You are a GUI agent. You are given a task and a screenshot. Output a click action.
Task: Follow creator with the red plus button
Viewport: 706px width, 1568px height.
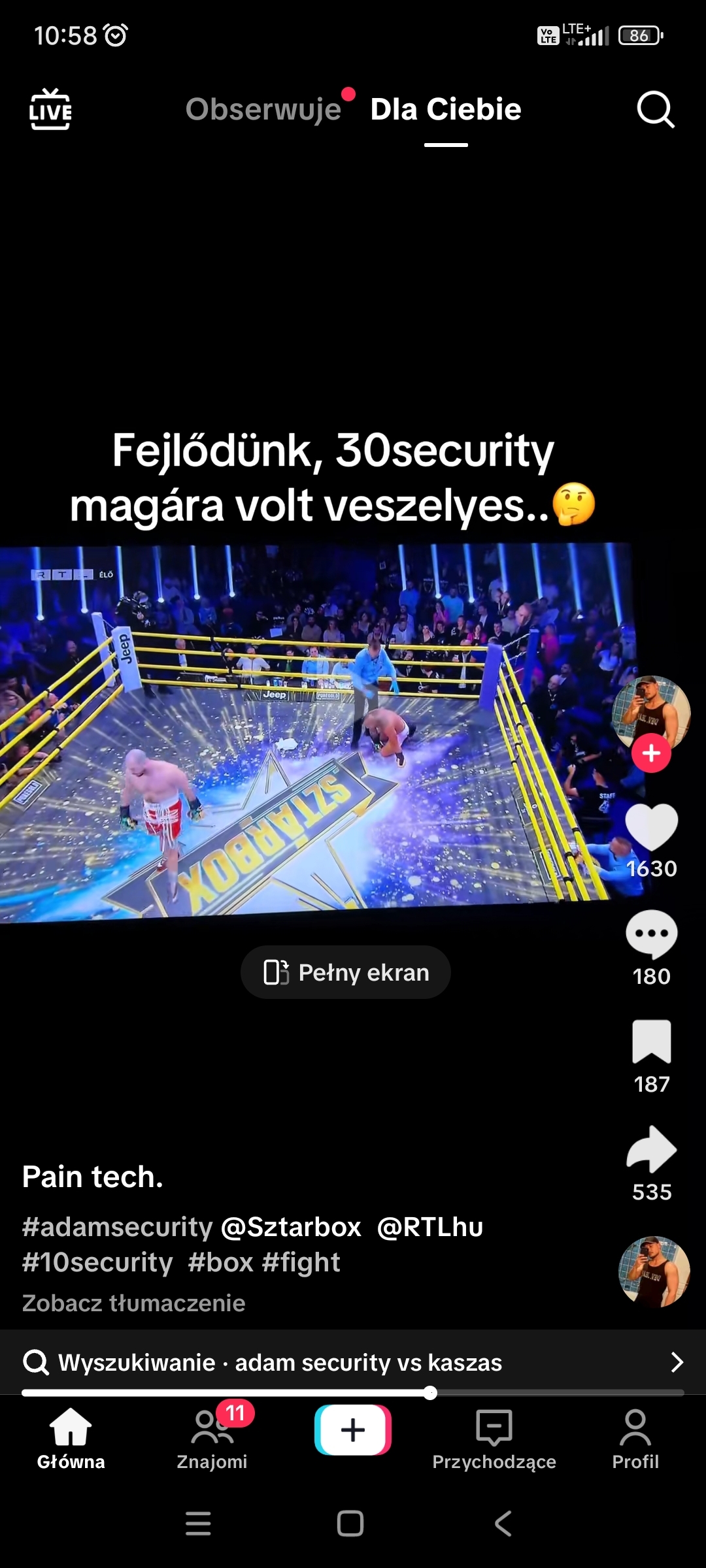point(651,753)
